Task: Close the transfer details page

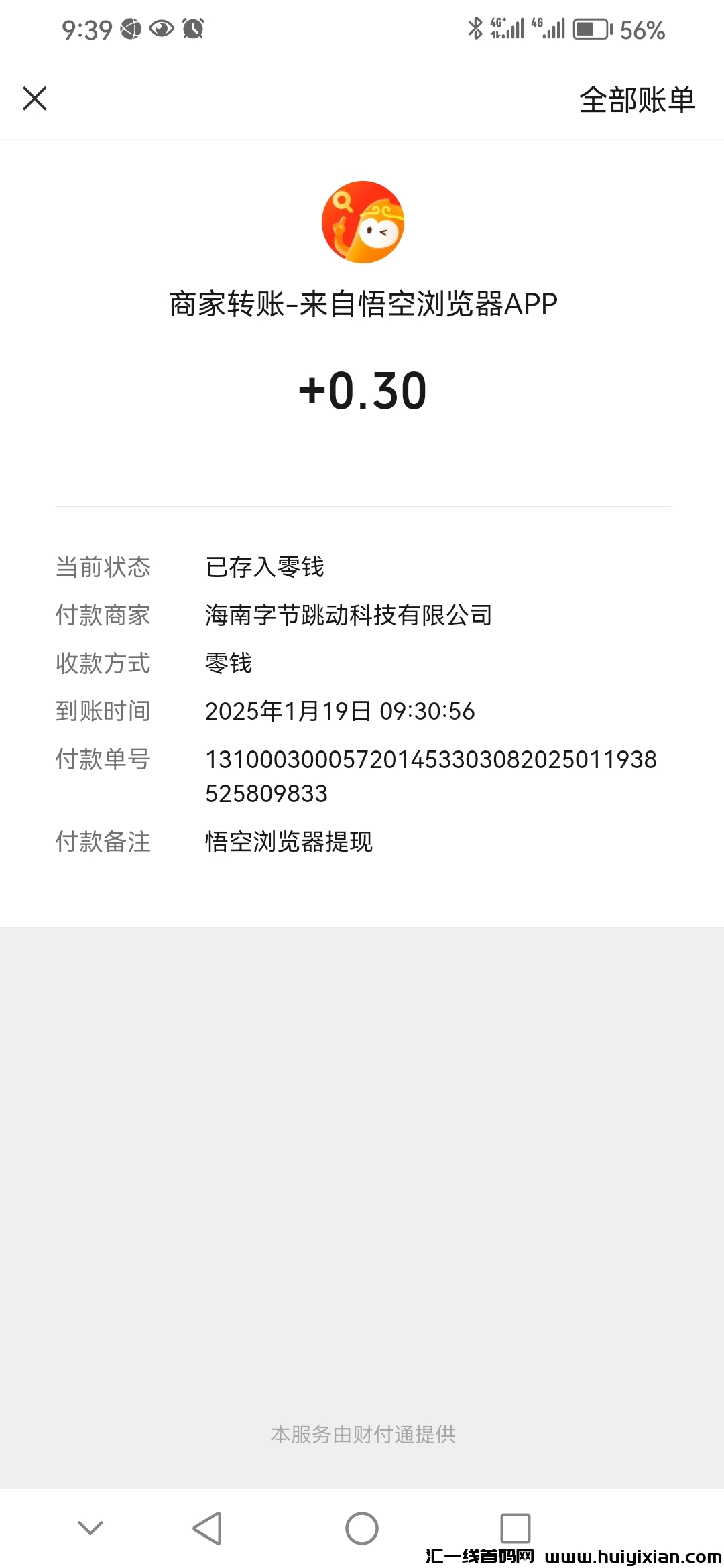Action: pos(35,99)
